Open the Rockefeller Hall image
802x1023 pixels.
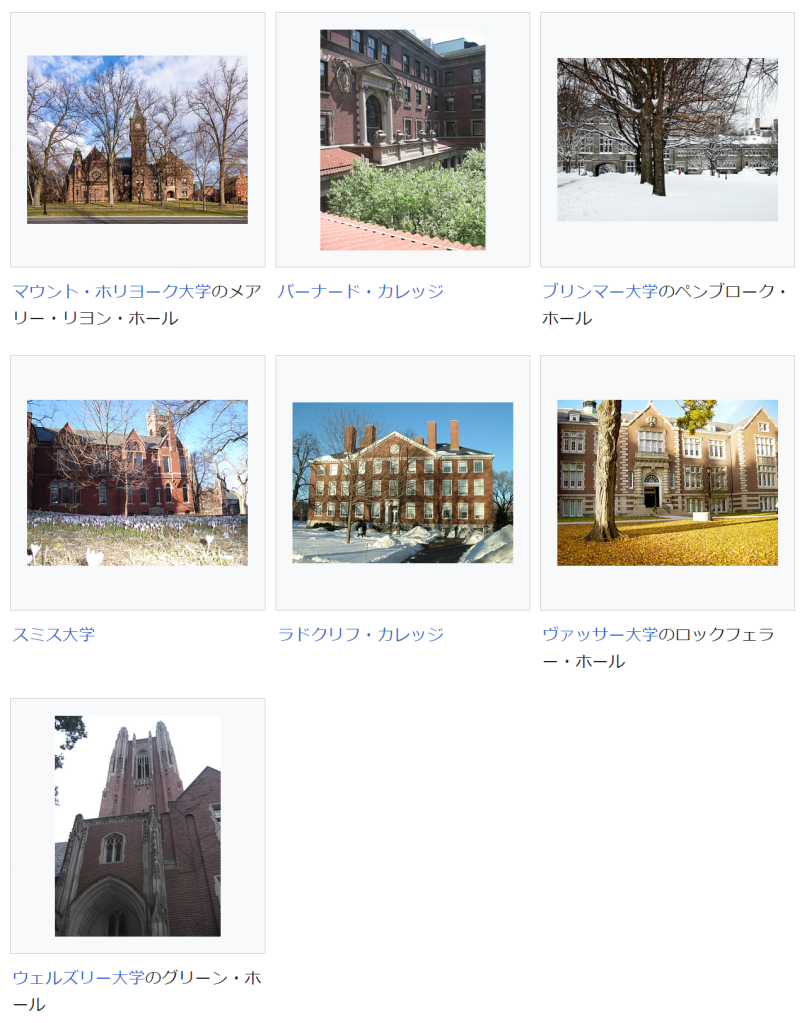(x=667, y=483)
